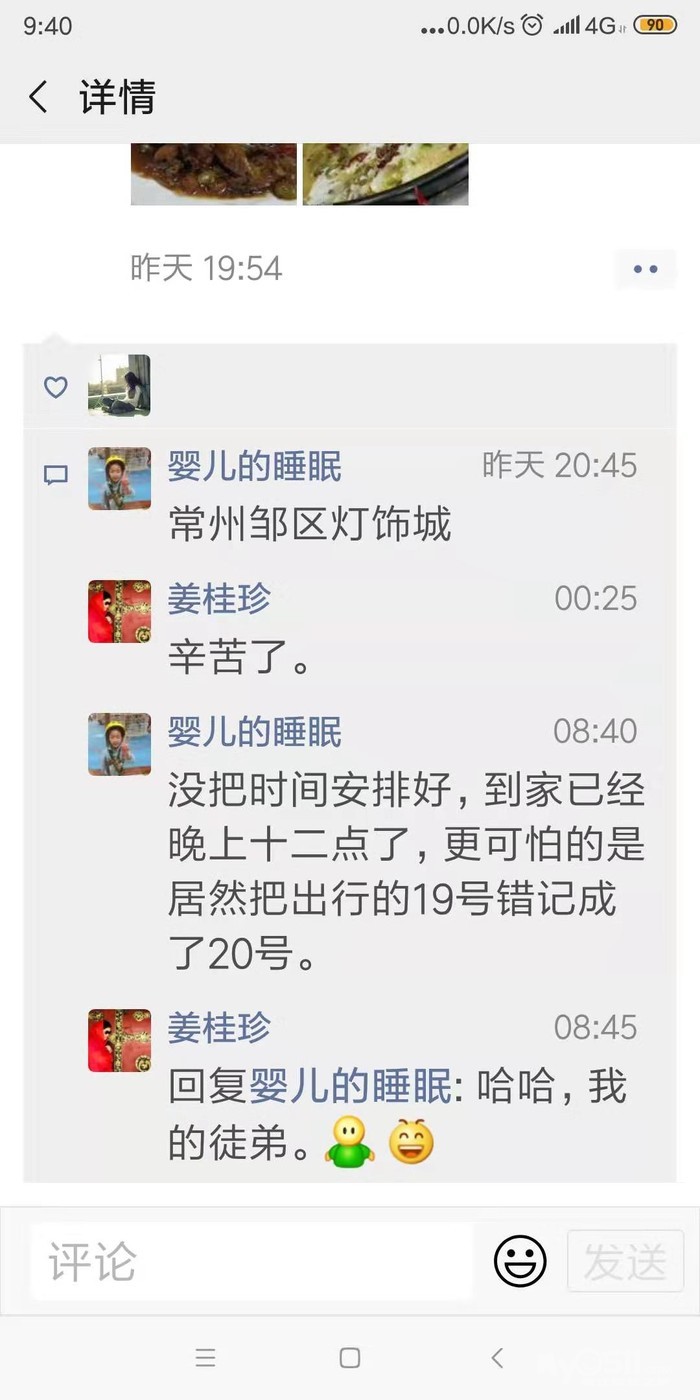The width and height of the screenshot is (700, 1400).
Task: Open the system recent apps menu
Action: (x=205, y=1357)
